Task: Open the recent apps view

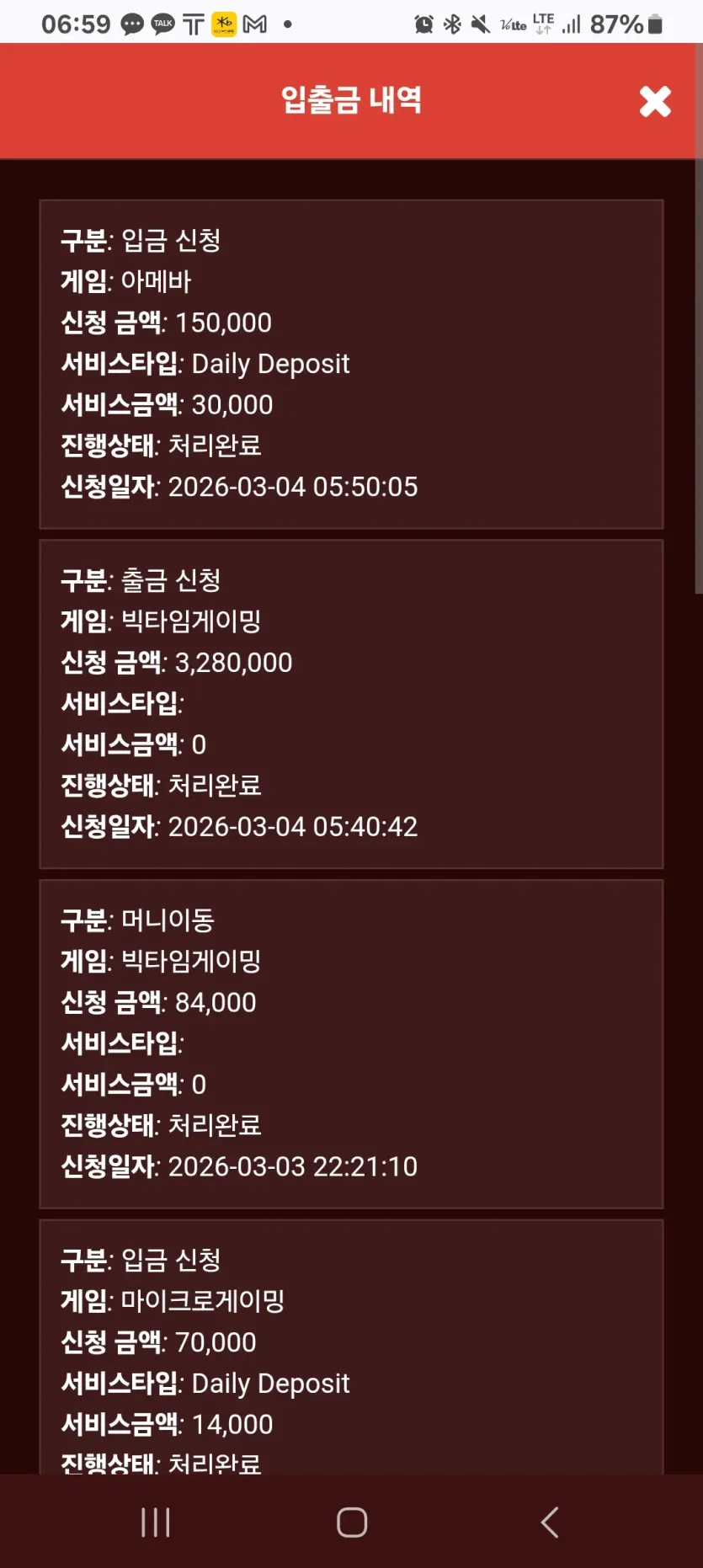Action: pyautogui.click(x=156, y=1522)
